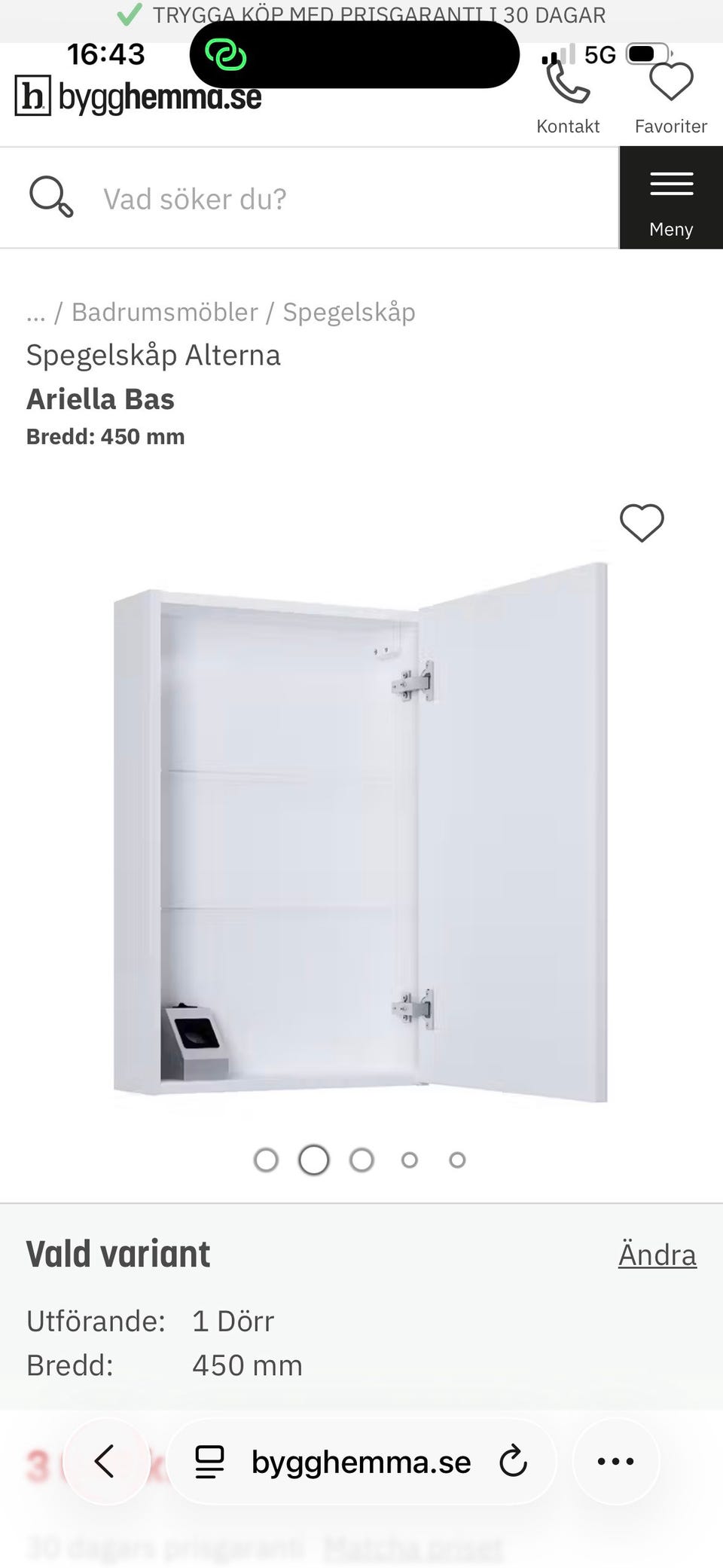Image resolution: width=723 pixels, height=1568 pixels.
Task: Open the bygghemma.se logo home link
Action: pyautogui.click(x=138, y=96)
